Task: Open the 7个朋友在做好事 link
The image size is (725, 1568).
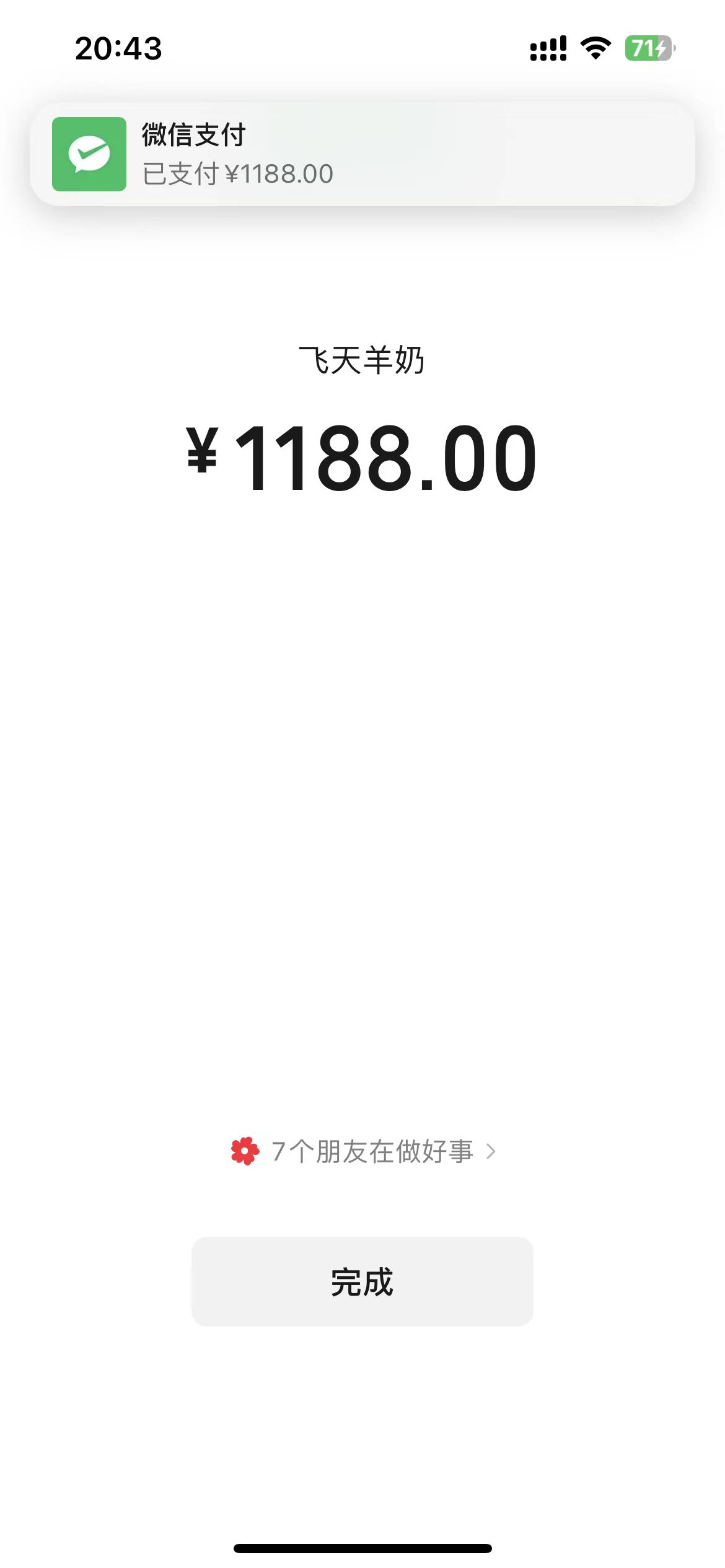Action: click(x=364, y=1152)
